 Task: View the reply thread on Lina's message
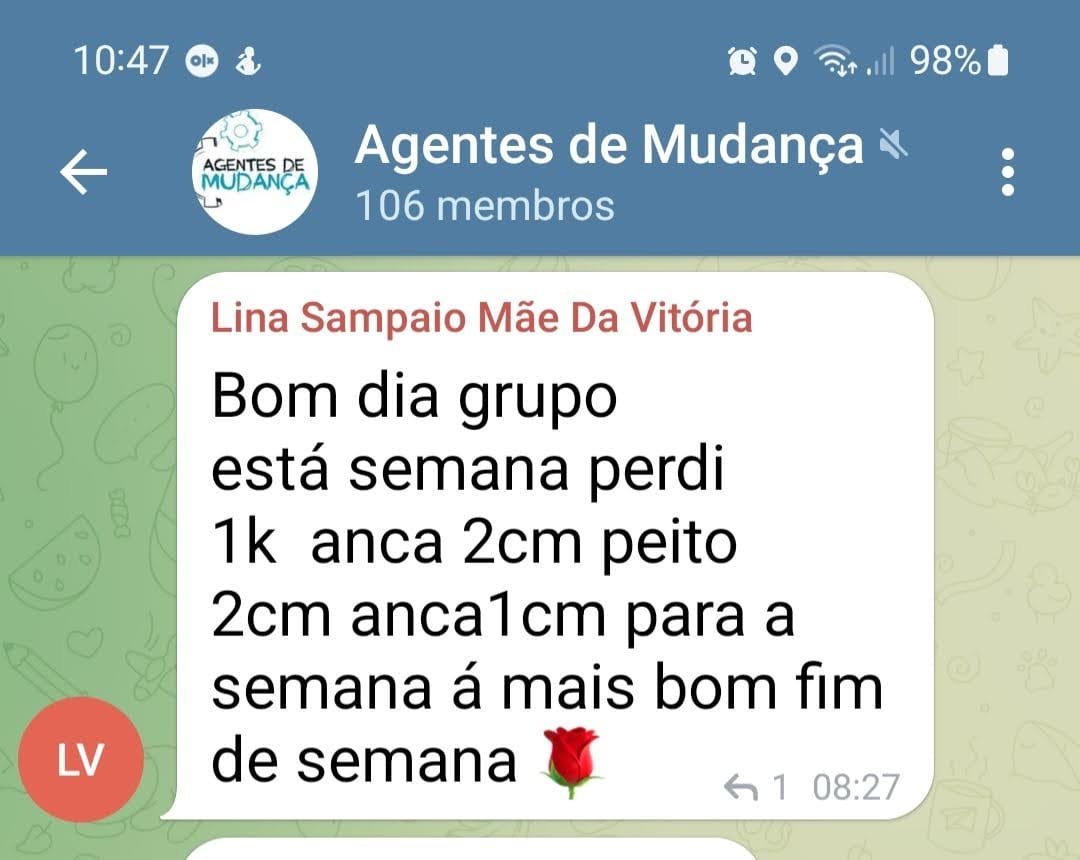(x=755, y=787)
